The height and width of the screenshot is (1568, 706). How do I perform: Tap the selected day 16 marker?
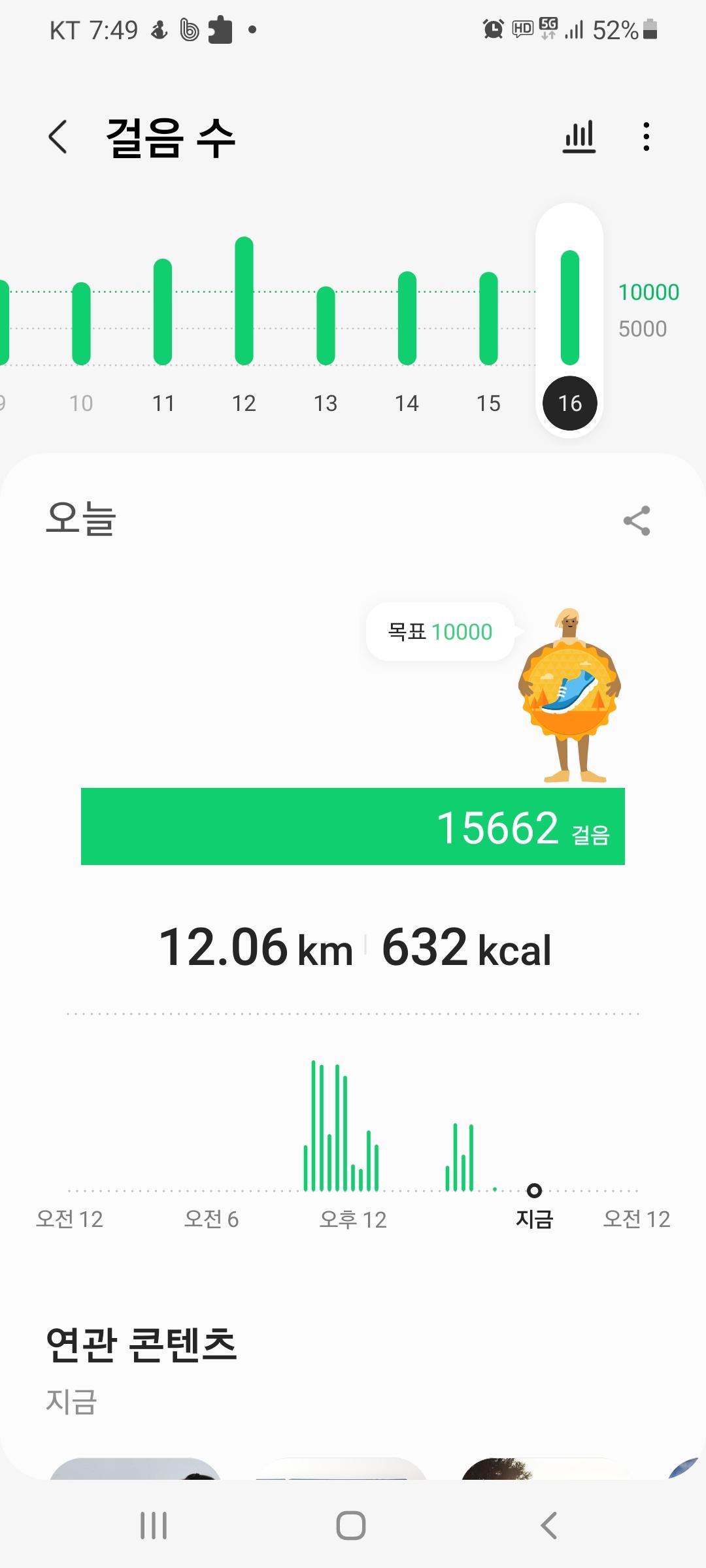click(569, 402)
